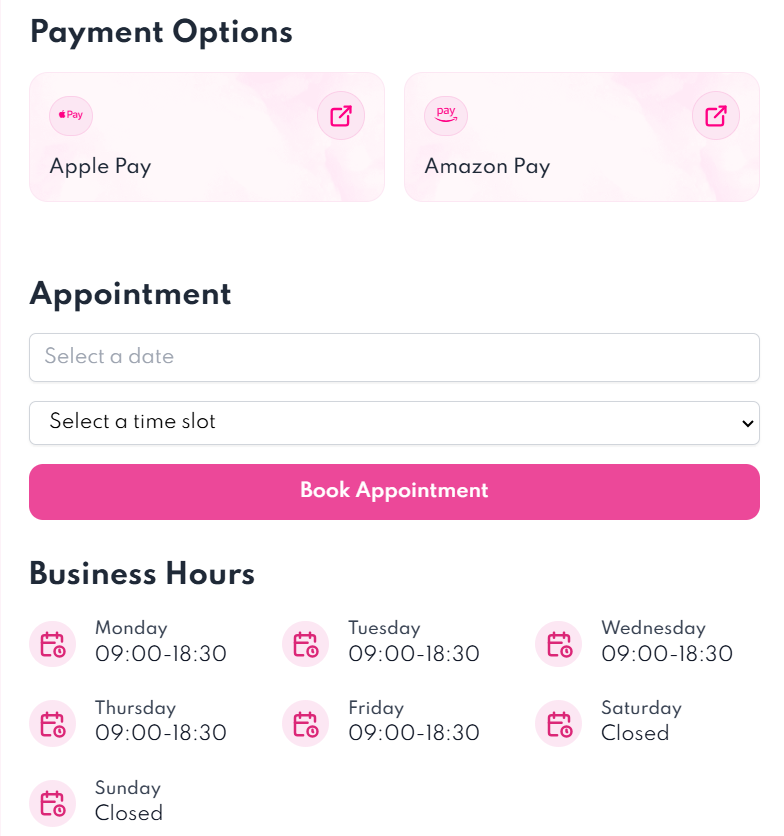This screenshot has height=836, width=784.
Task: Tap the Select a date field
Action: click(394, 357)
